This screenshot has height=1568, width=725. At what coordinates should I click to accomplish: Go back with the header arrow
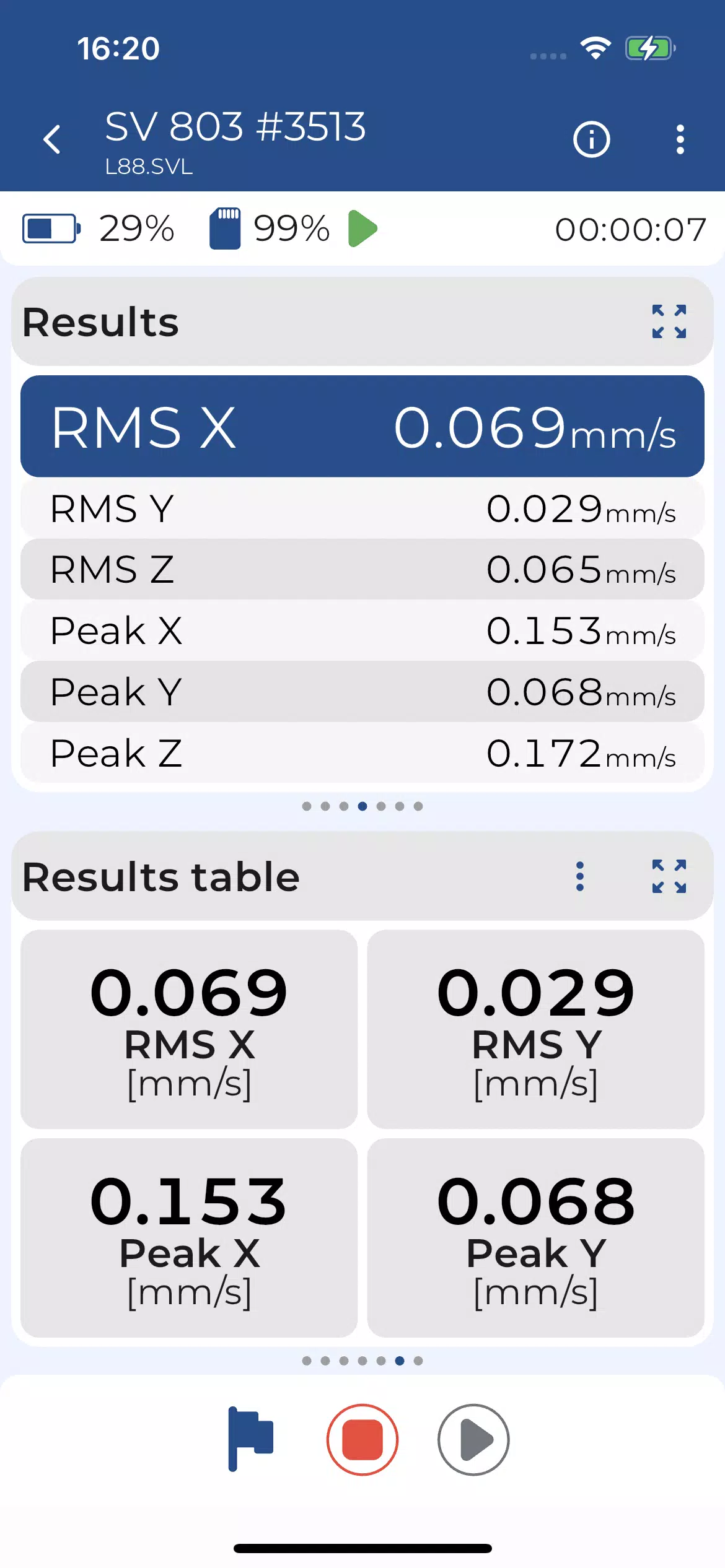(52, 139)
